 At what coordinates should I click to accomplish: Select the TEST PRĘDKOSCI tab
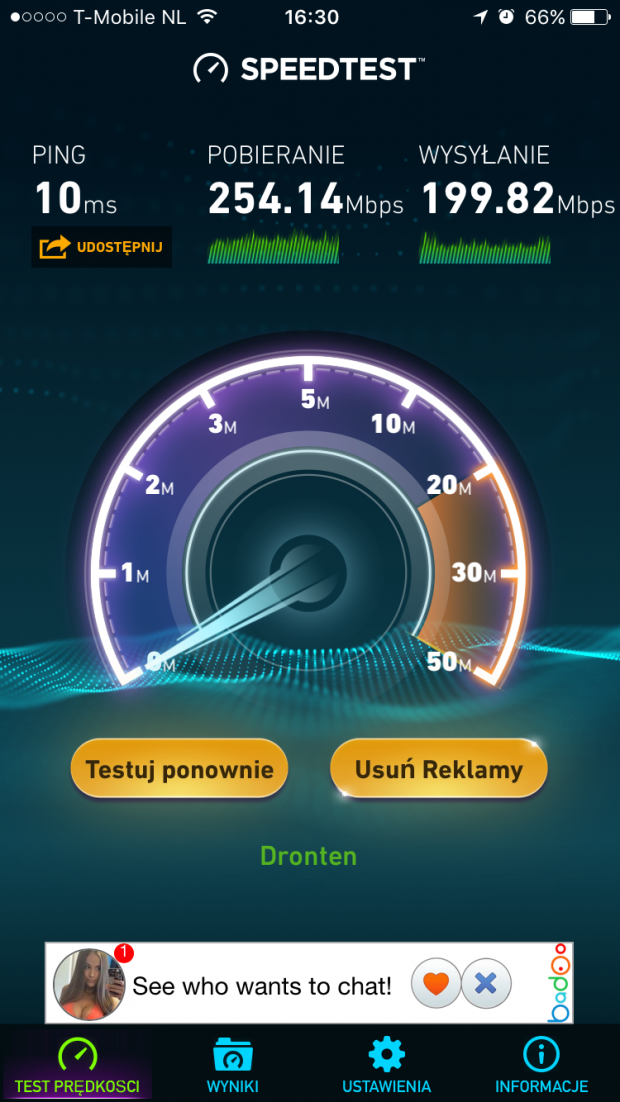77,1065
